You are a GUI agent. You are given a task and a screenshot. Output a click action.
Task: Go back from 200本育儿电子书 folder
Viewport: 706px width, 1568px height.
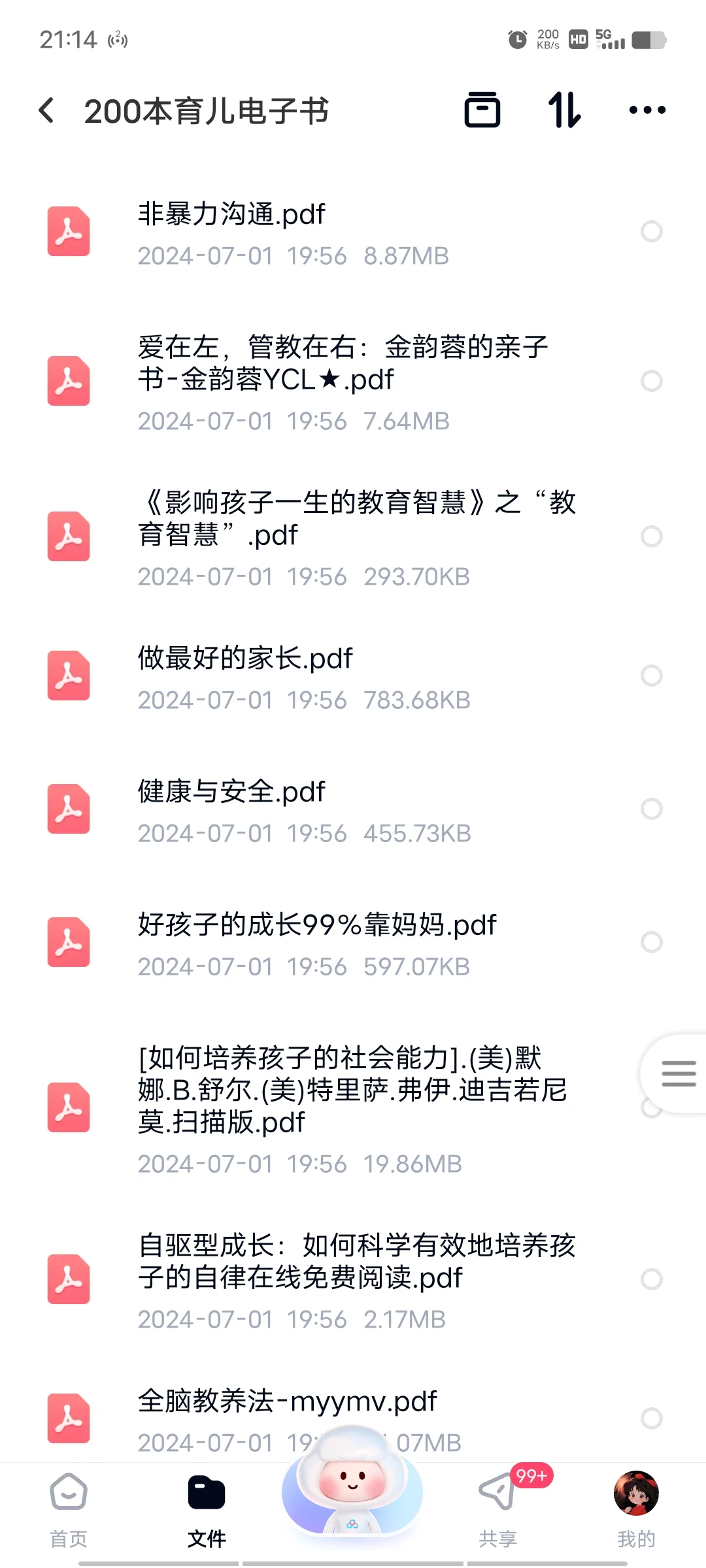[46, 110]
